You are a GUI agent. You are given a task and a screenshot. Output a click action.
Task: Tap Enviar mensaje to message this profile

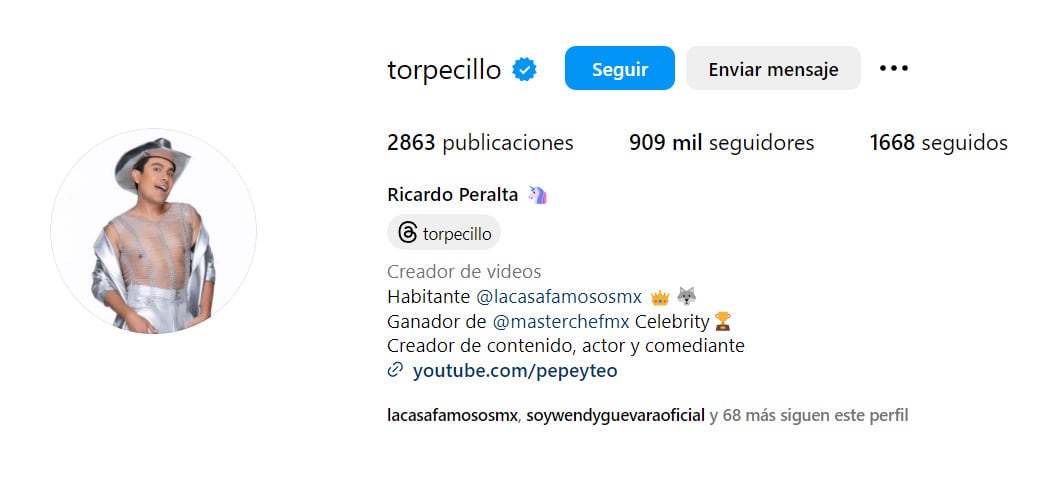tap(772, 69)
